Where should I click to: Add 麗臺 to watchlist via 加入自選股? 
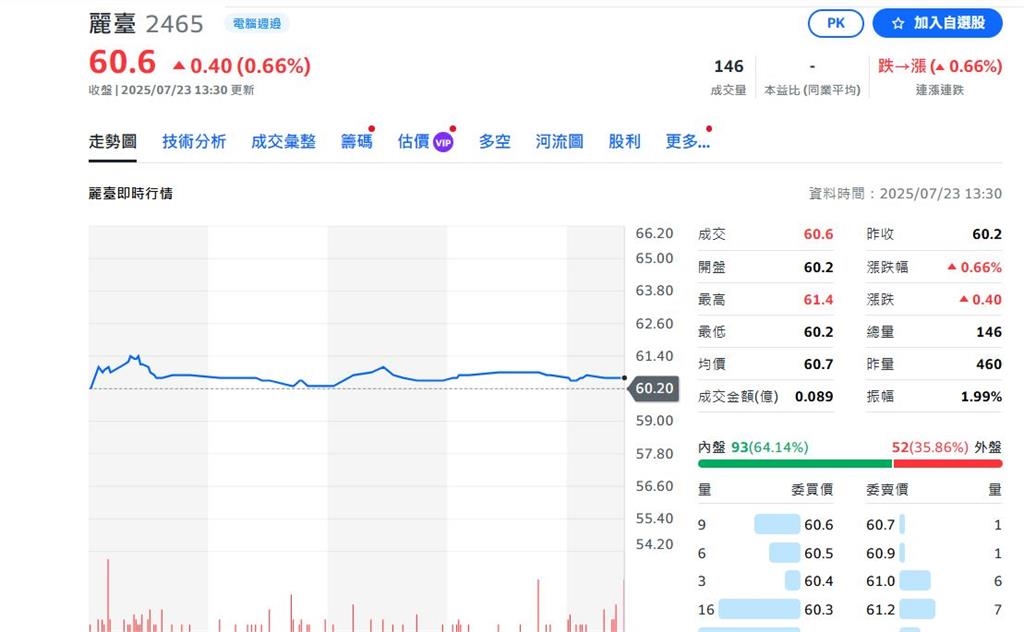click(937, 24)
